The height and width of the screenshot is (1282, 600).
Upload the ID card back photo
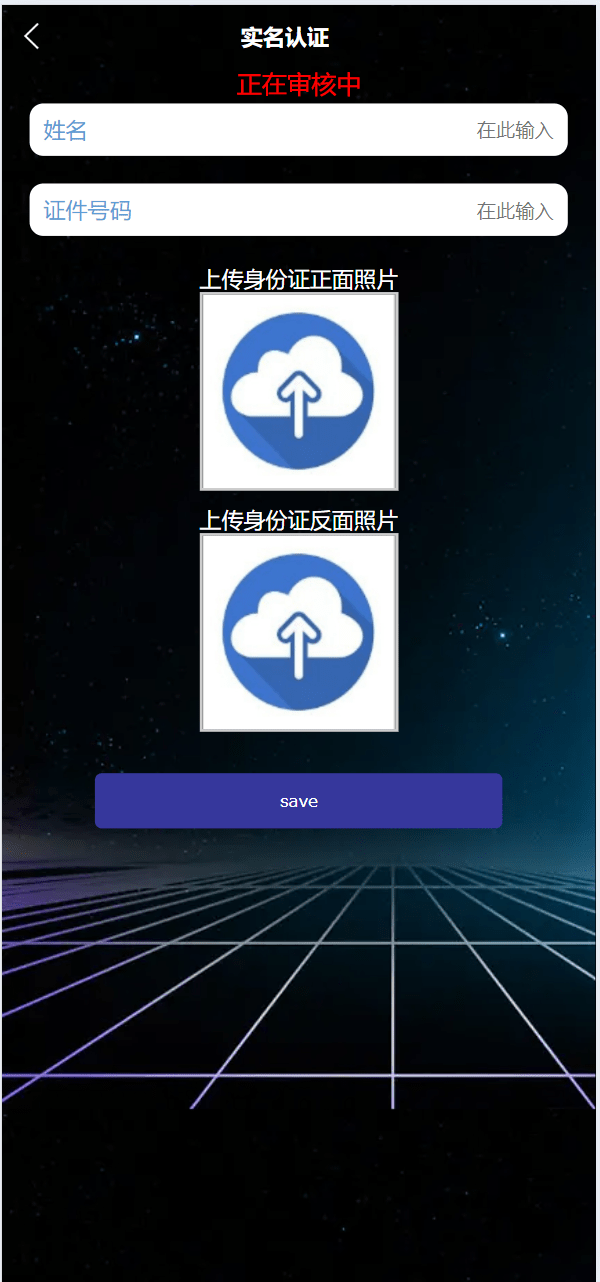299,632
